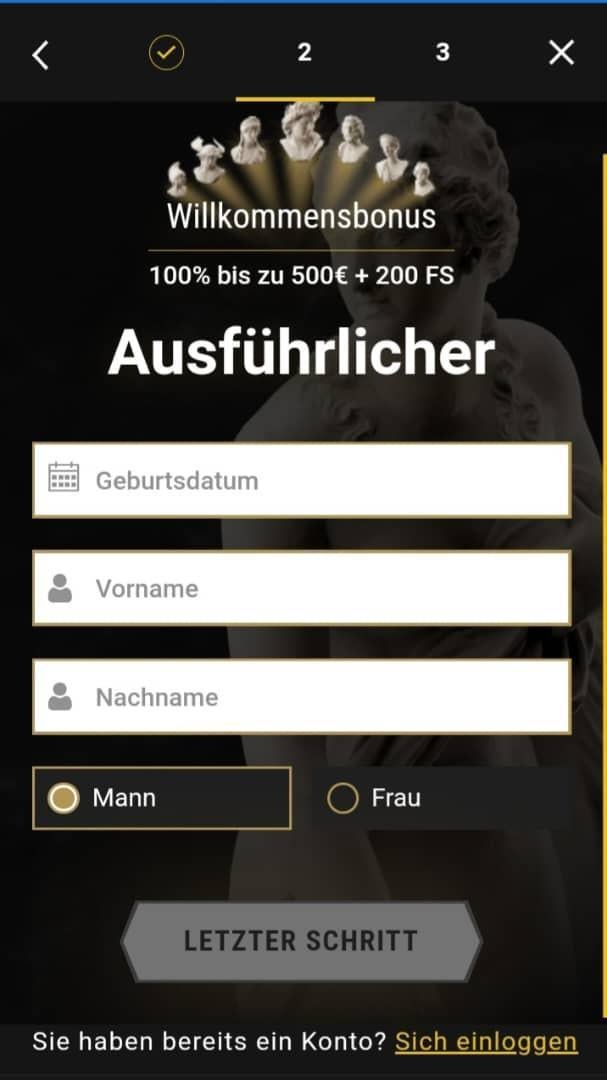Open the Sich einloggen link
The width and height of the screenshot is (607, 1080).
486,1041
